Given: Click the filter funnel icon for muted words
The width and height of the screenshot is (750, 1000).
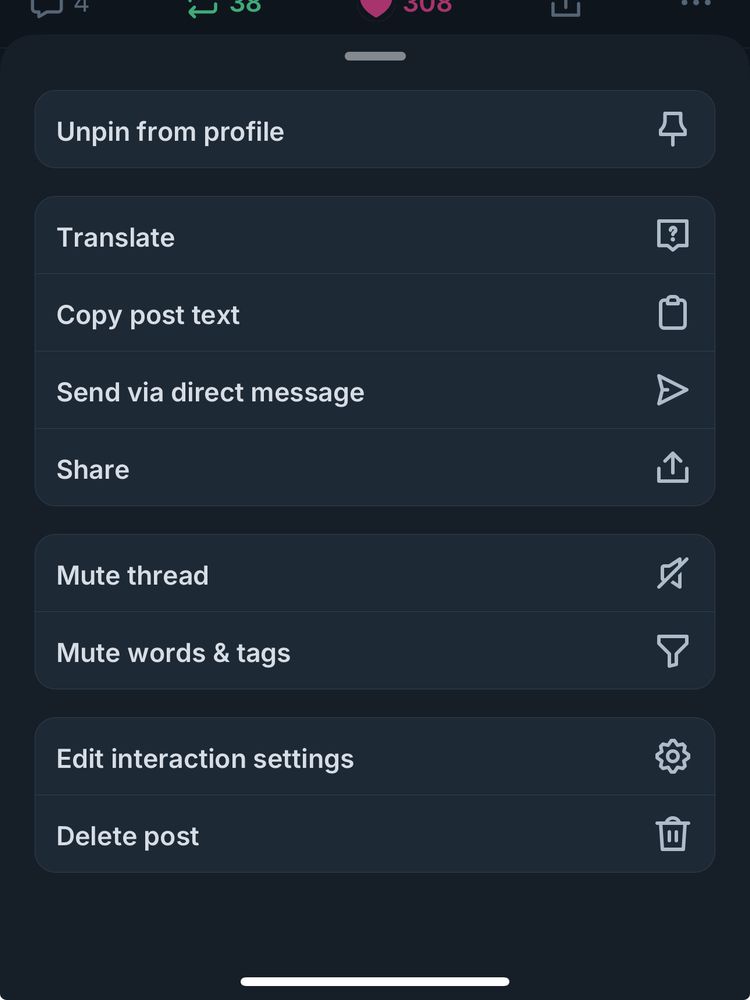Looking at the screenshot, I should pyautogui.click(x=672, y=651).
